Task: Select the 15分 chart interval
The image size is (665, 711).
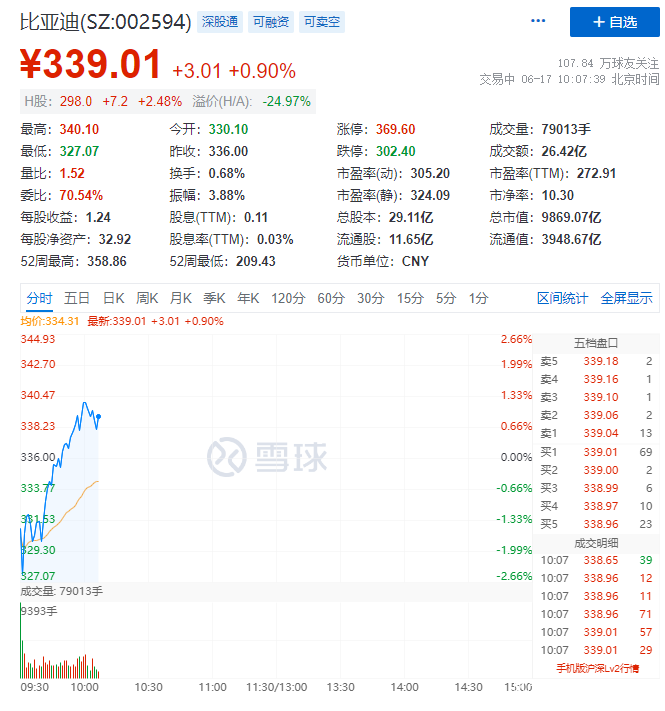Action: 410,298
